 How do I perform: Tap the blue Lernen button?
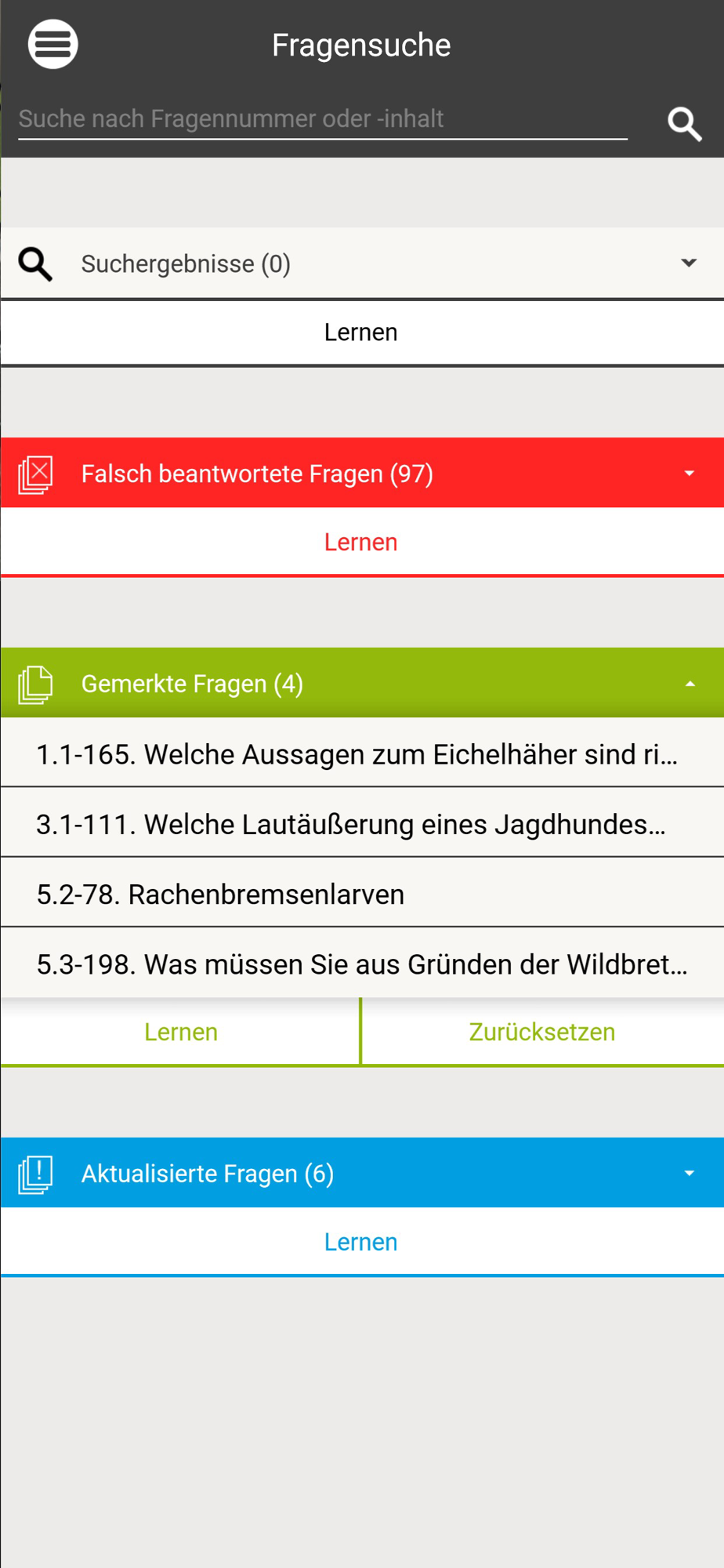click(x=362, y=1242)
